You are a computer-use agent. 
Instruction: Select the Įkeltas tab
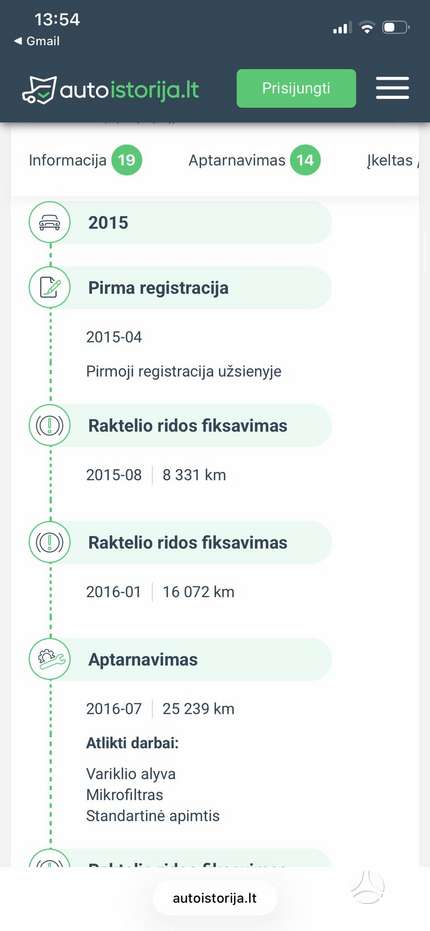pos(393,160)
